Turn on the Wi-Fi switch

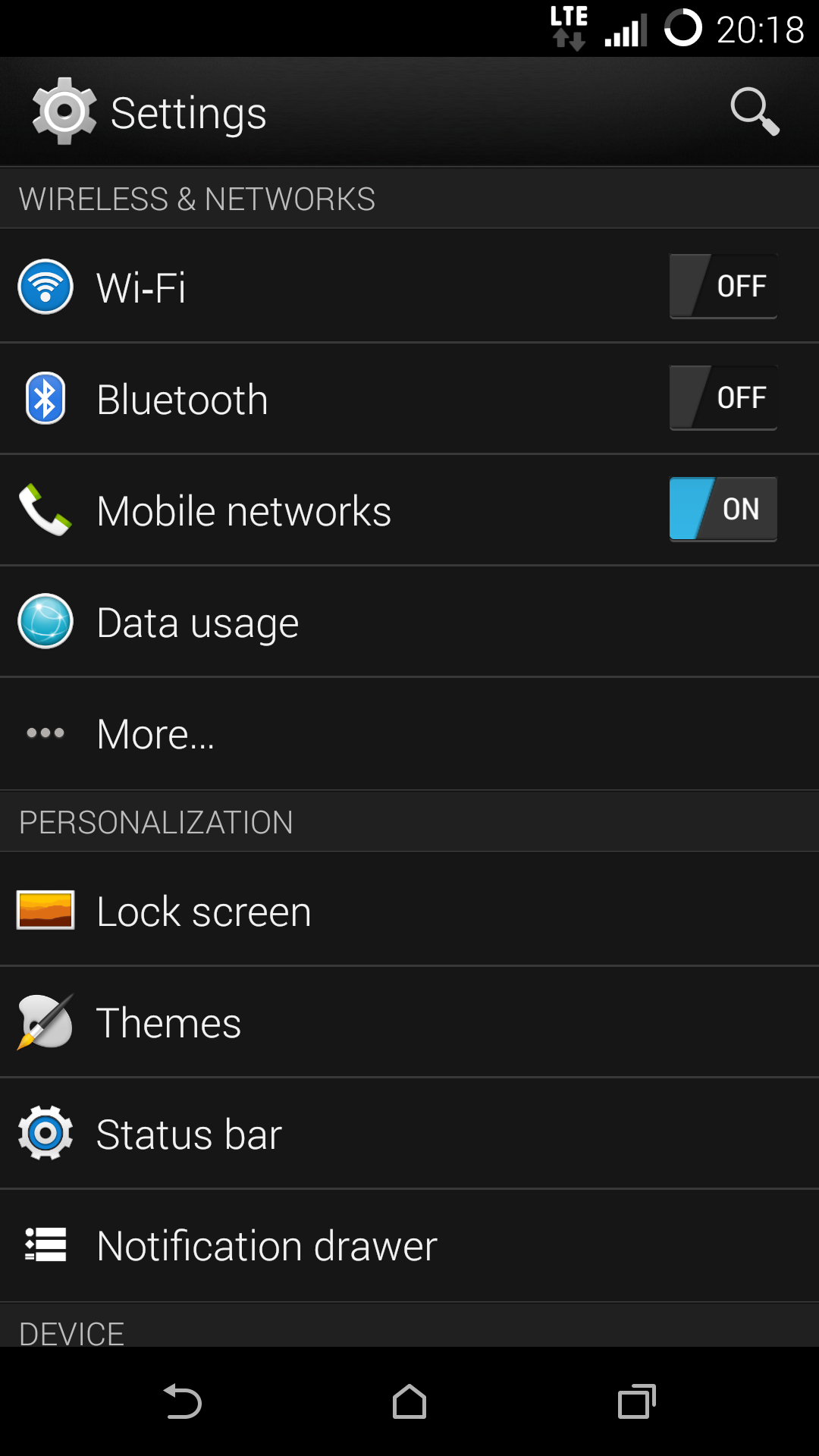click(x=723, y=287)
